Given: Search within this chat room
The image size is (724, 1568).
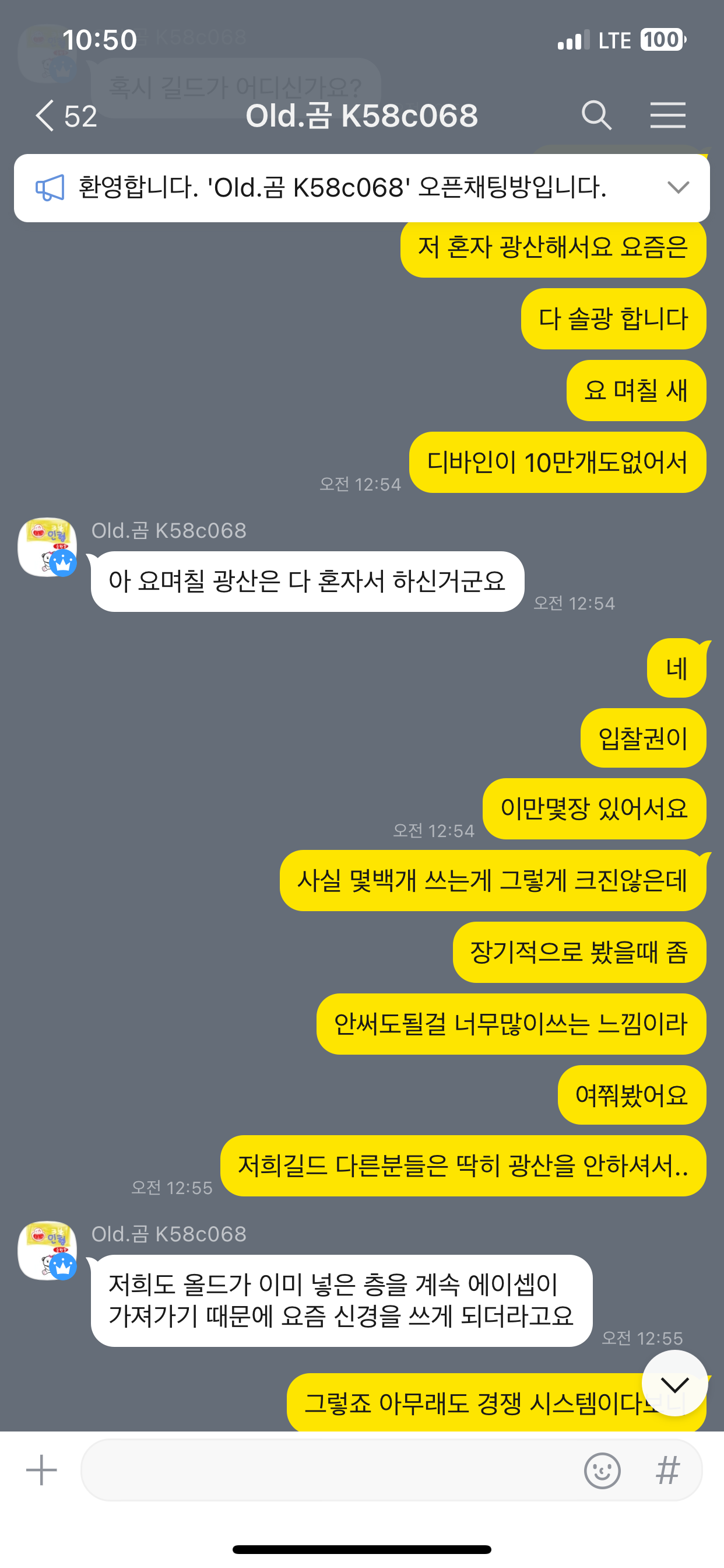Looking at the screenshot, I should (x=596, y=115).
